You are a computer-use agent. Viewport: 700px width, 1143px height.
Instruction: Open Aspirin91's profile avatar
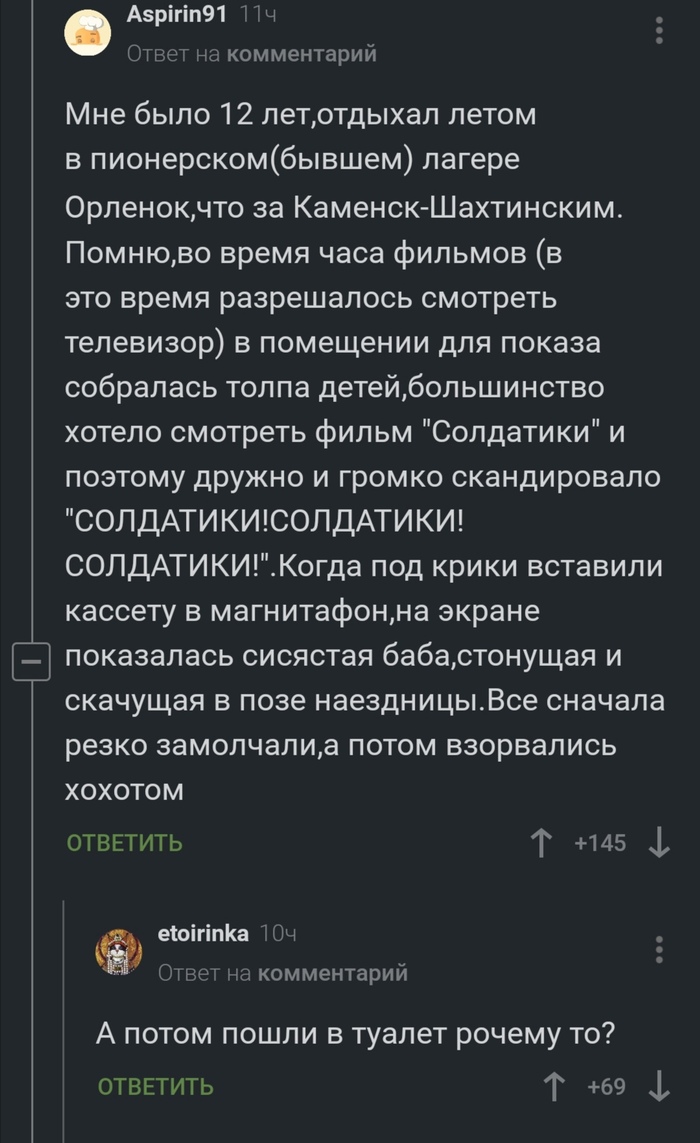[88, 33]
